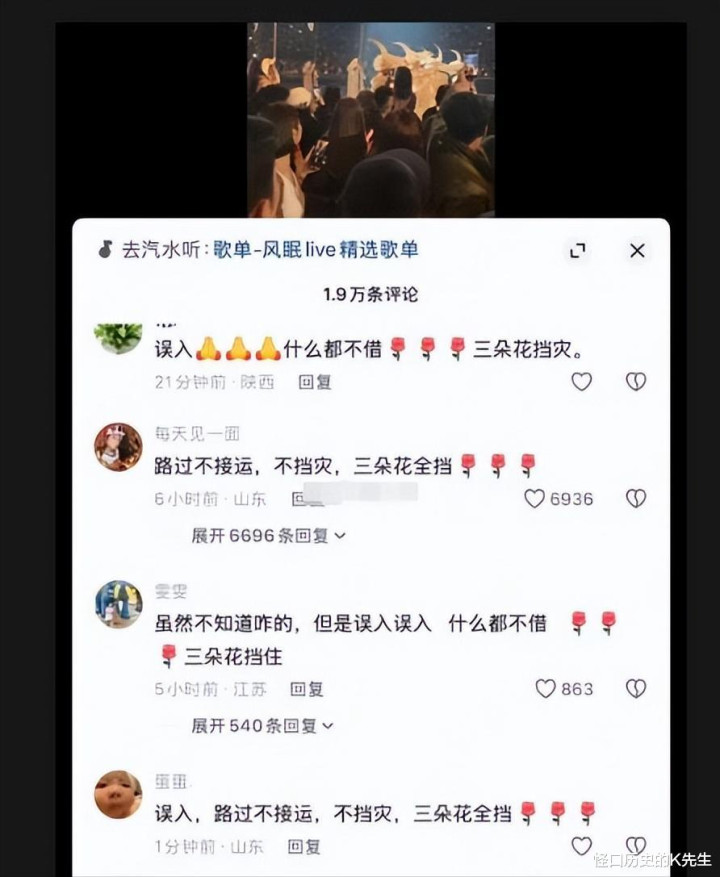Image resolution: width=720 pixels, height=877 pixels.
Task: Reply to the Jiangsu comment from 5小时前
Action: point(306,689)
